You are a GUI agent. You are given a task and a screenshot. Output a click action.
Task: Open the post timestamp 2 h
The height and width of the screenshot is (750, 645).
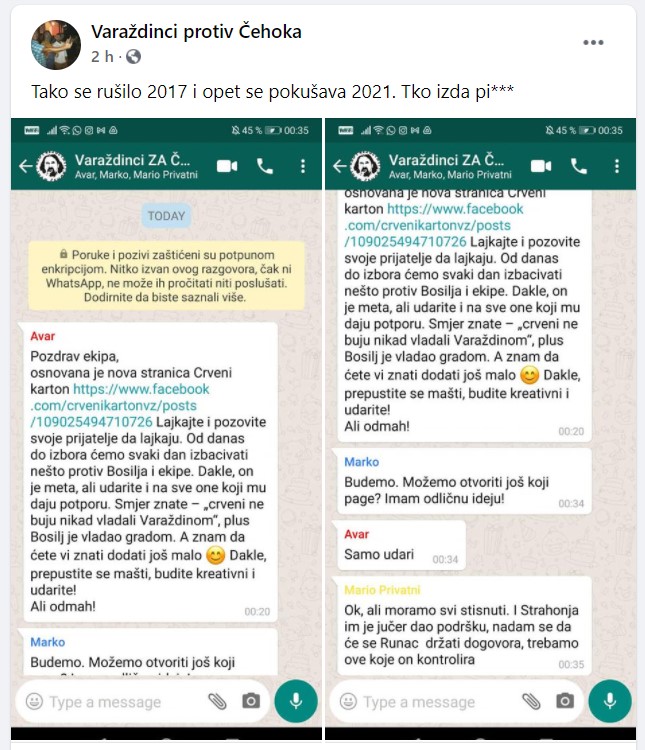pyautogui.click(x=102, y=56)
